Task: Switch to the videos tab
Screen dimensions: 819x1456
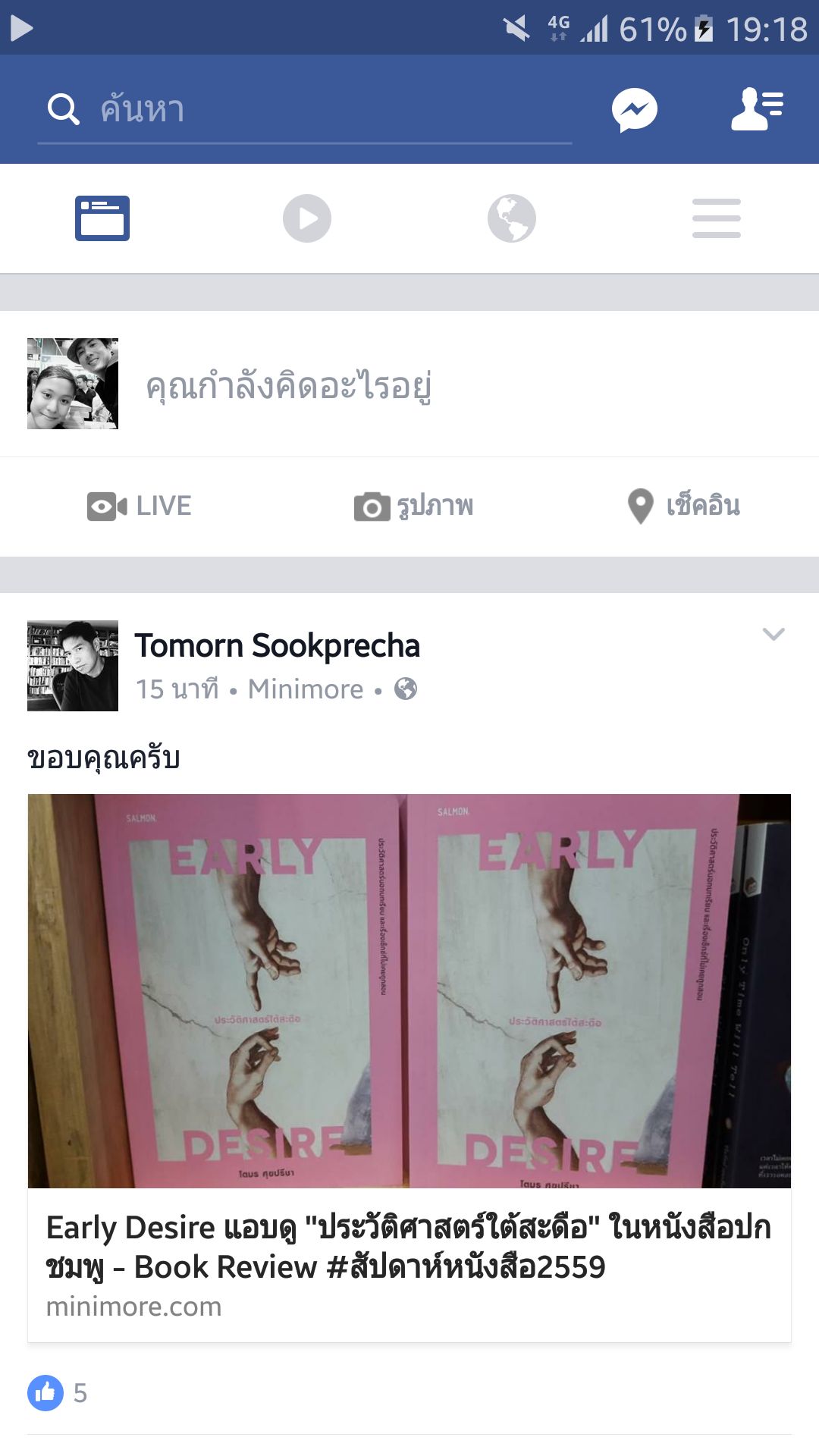Action: click(307, 218)
